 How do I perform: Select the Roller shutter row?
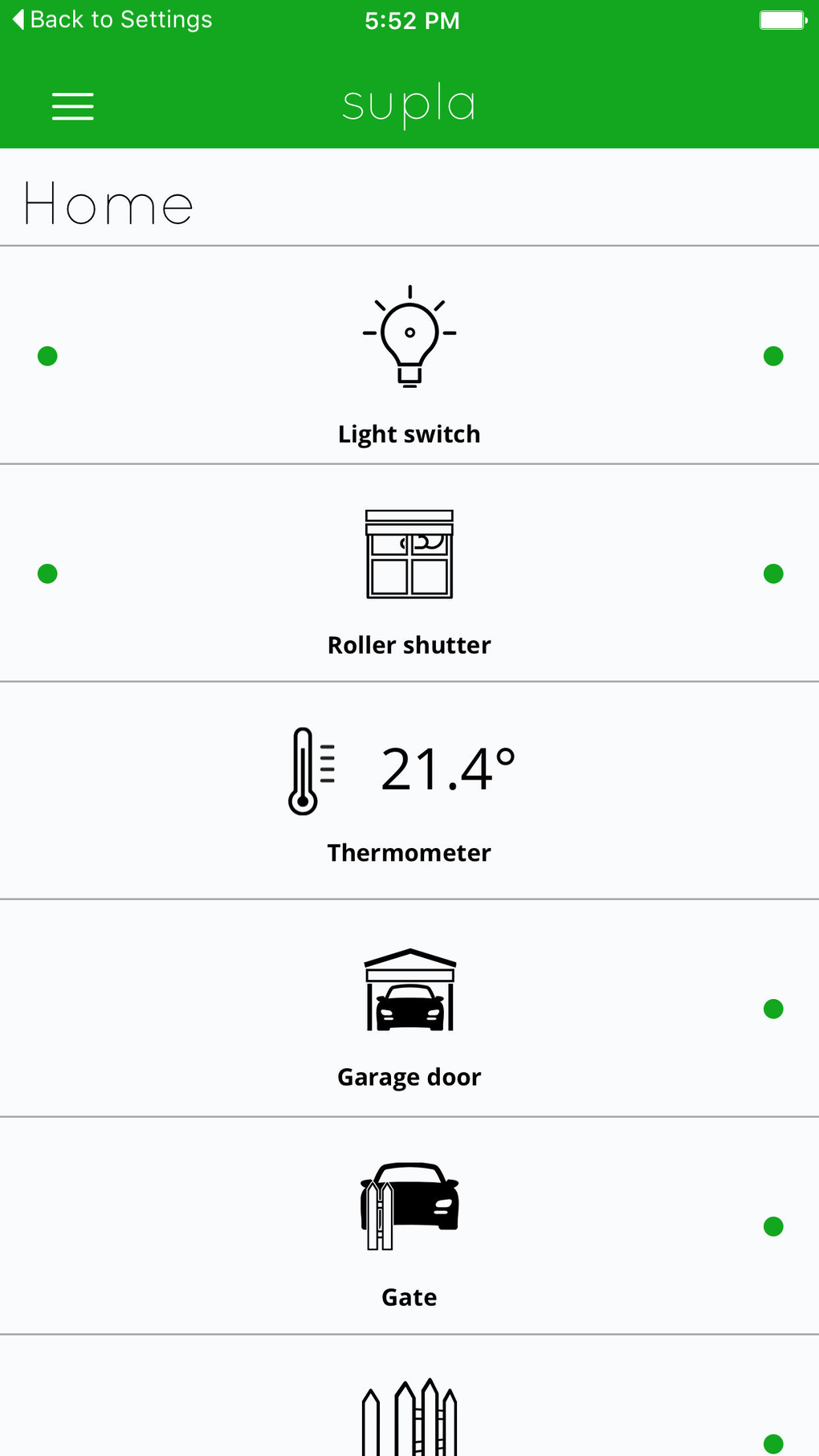[409, 573]
